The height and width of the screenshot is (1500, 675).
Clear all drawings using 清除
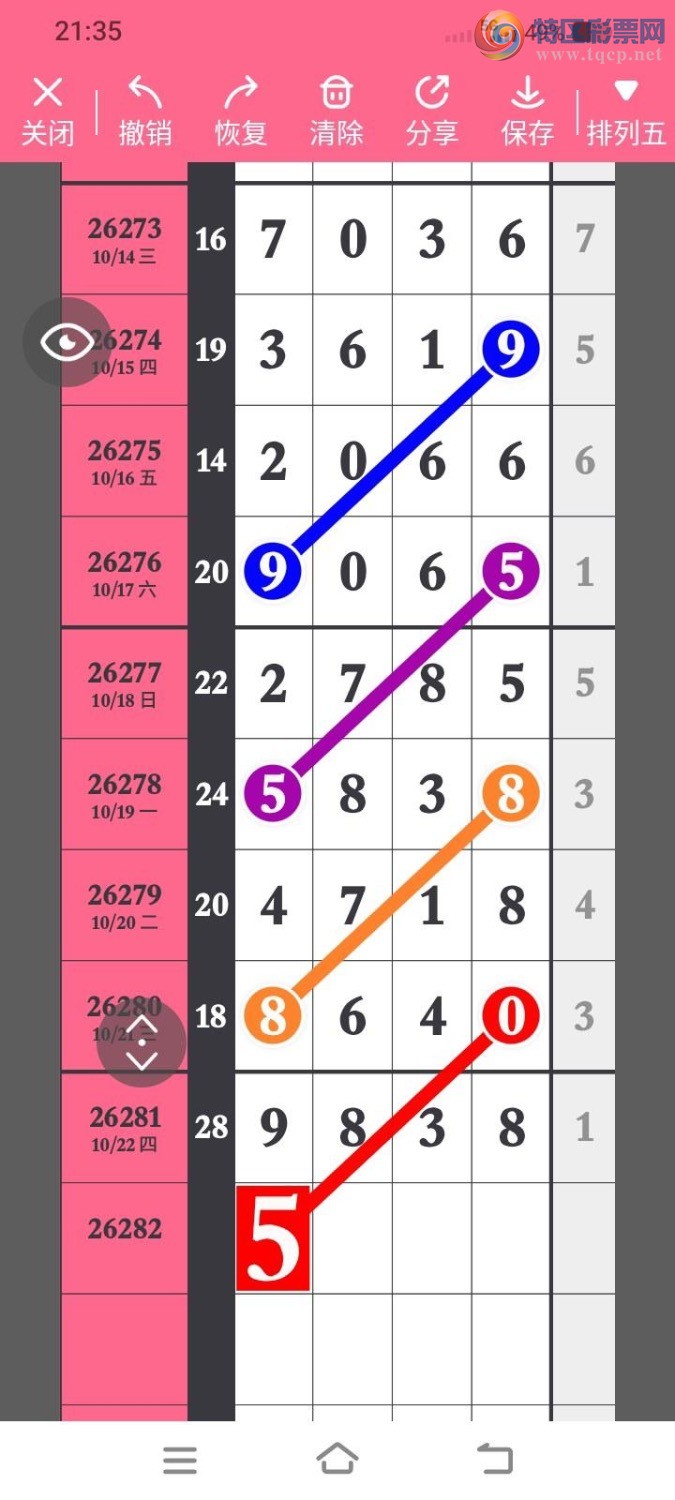point(336,112)
